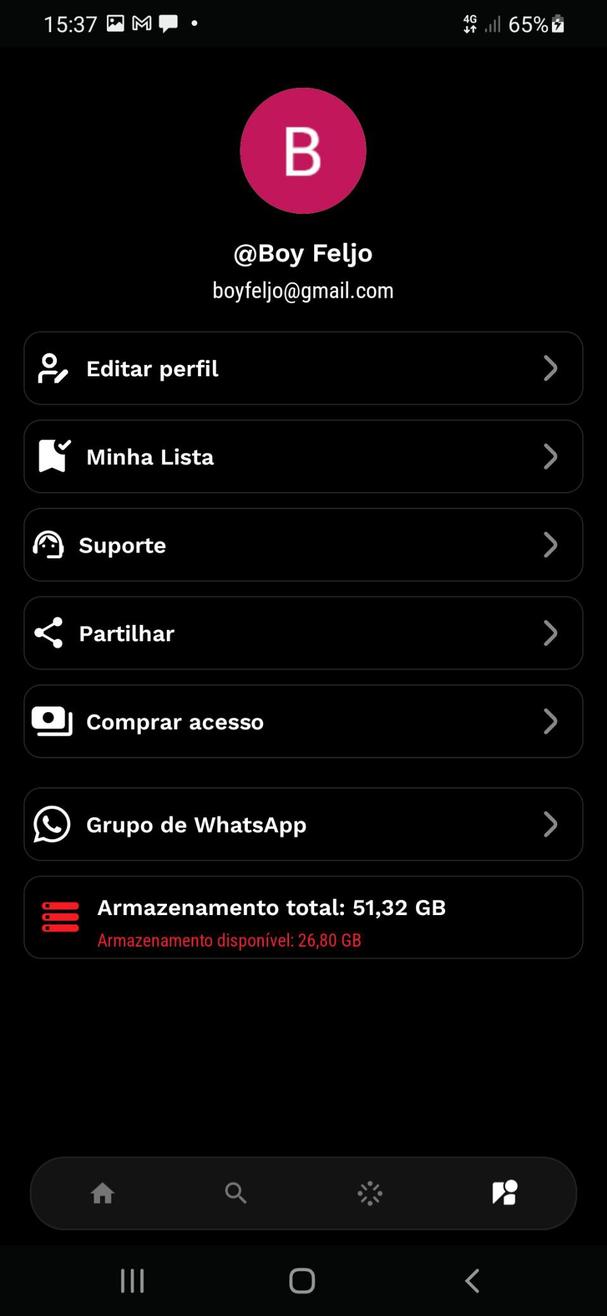Viewport: 607px width, 1316px height.
Task: Open the dotted circle tab
Action: click(370, 1193)
